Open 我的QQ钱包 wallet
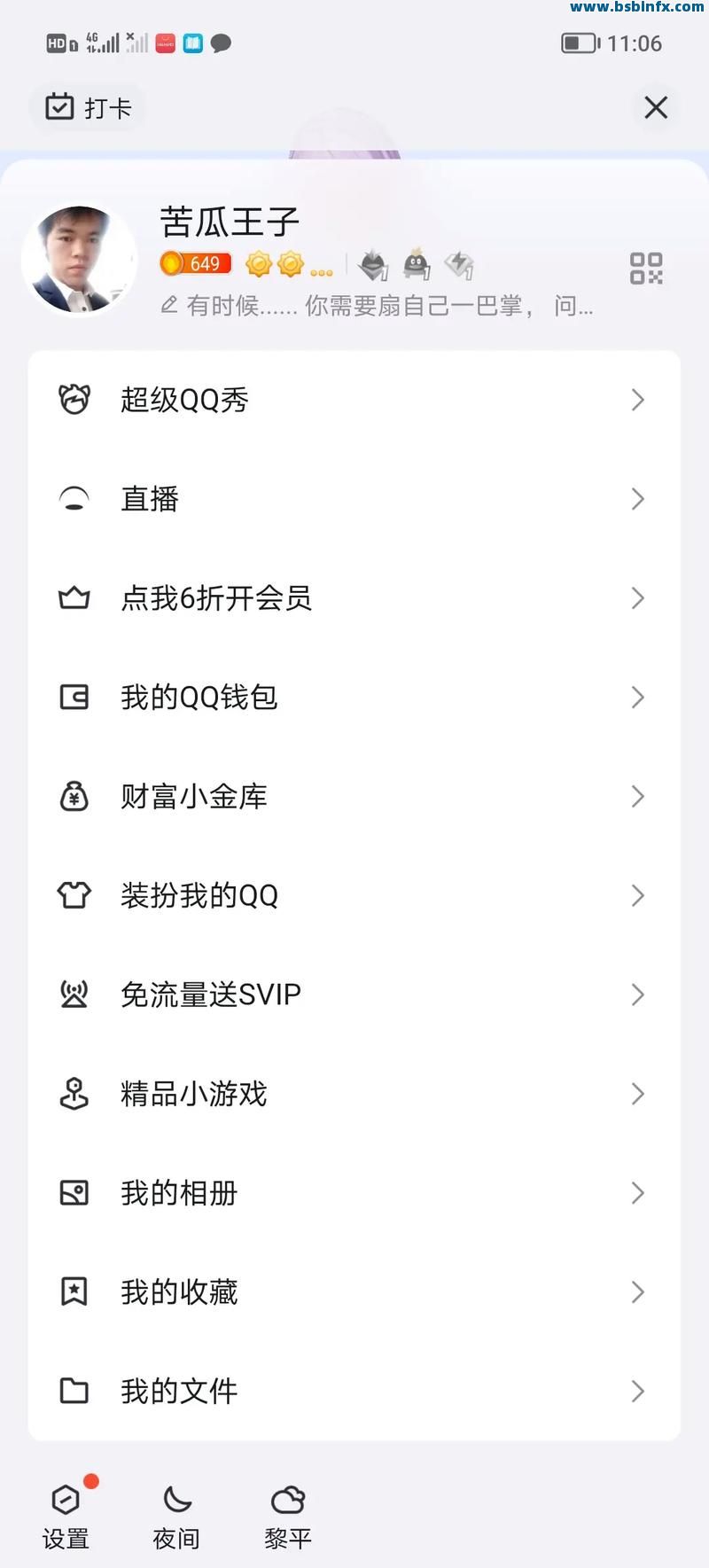The image size is (709, 1568). (354, 698)
